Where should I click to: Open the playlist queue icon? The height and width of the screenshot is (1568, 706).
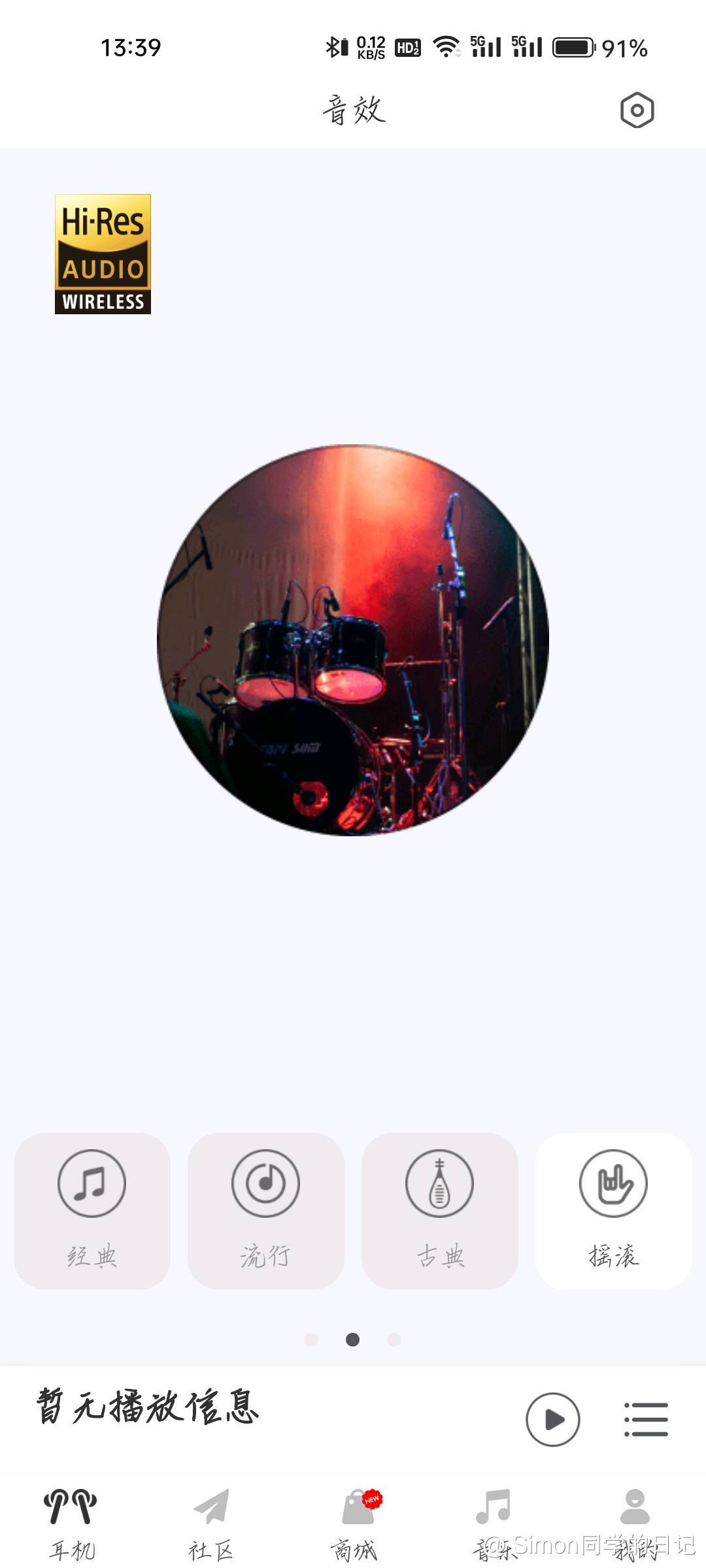[646, 1419]
